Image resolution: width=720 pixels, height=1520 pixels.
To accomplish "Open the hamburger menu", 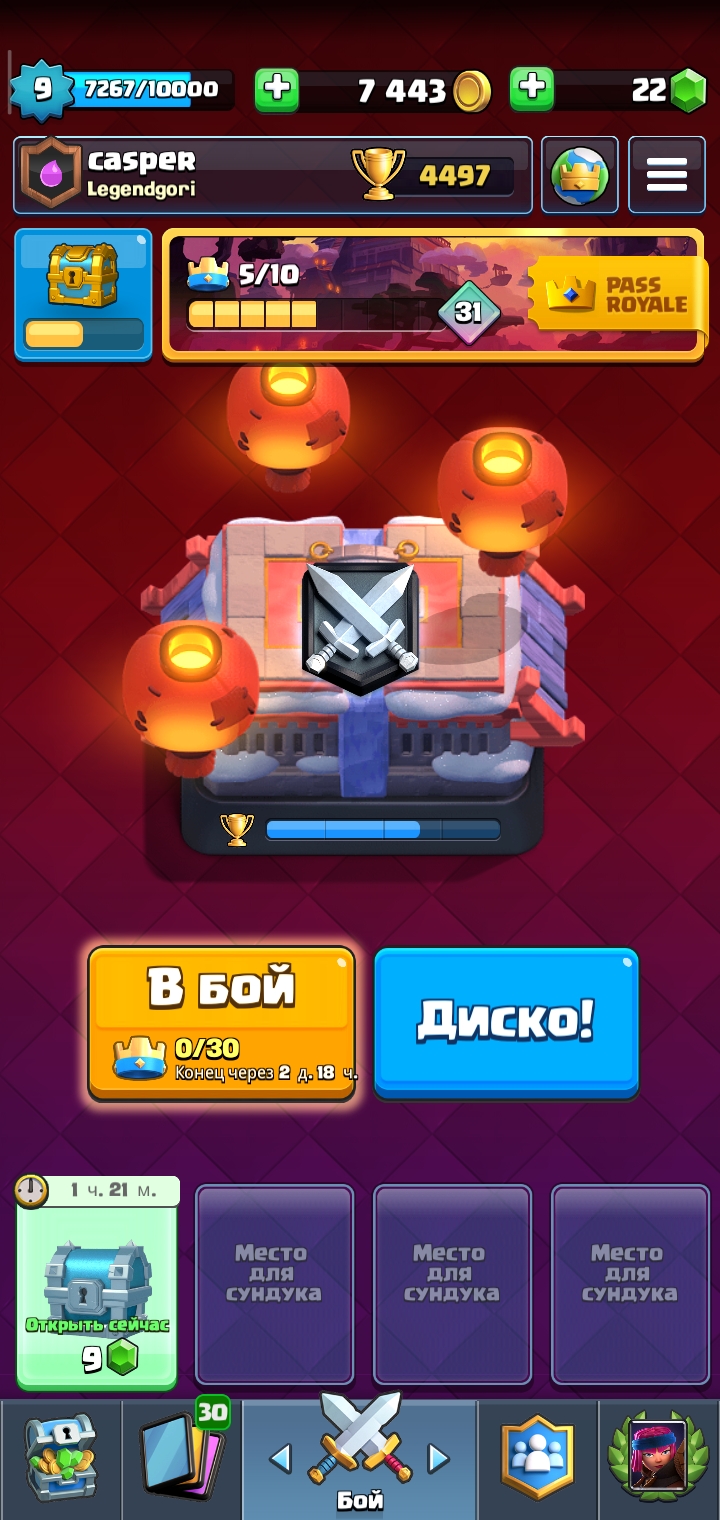I will pos(666,175).
